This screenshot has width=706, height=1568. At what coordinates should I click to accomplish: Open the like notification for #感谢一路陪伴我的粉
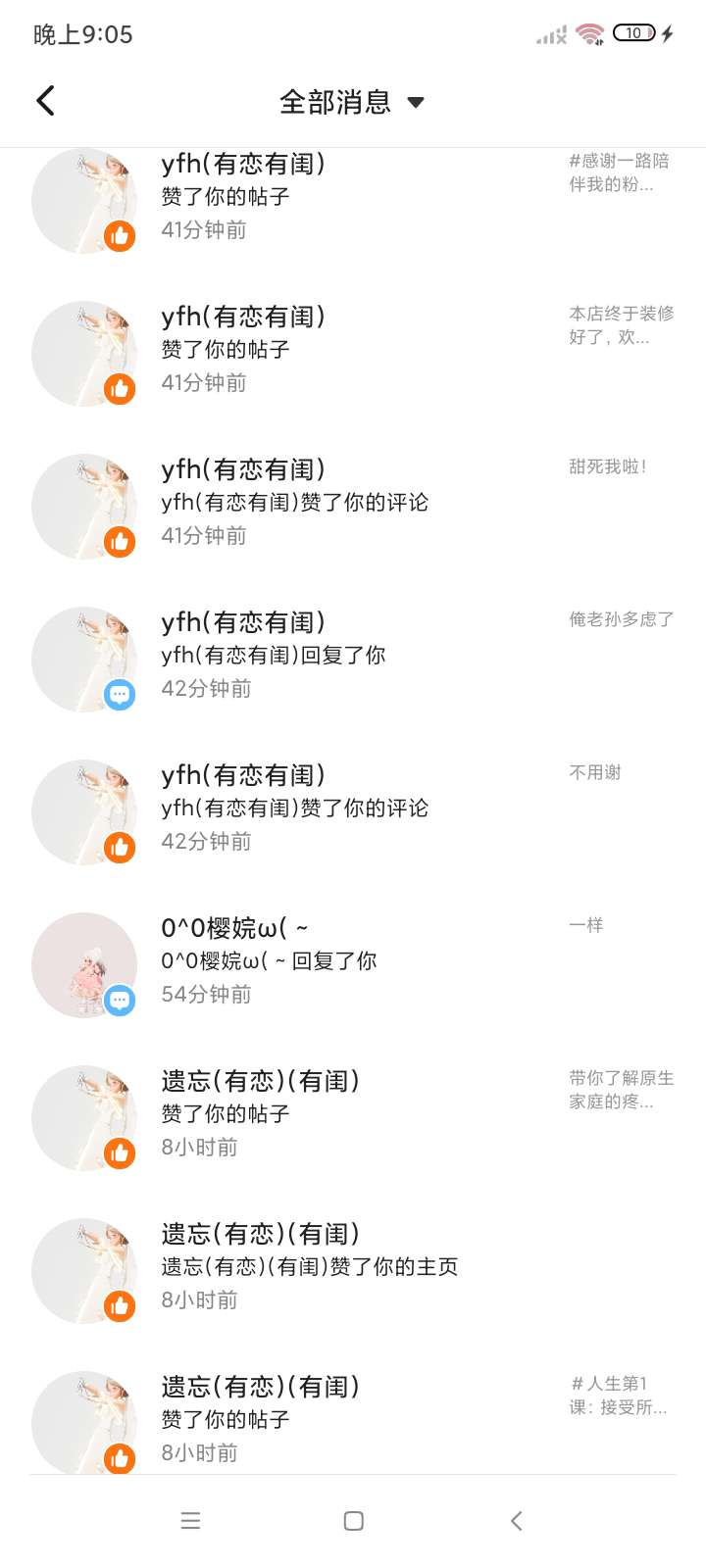tap(353, 198)
